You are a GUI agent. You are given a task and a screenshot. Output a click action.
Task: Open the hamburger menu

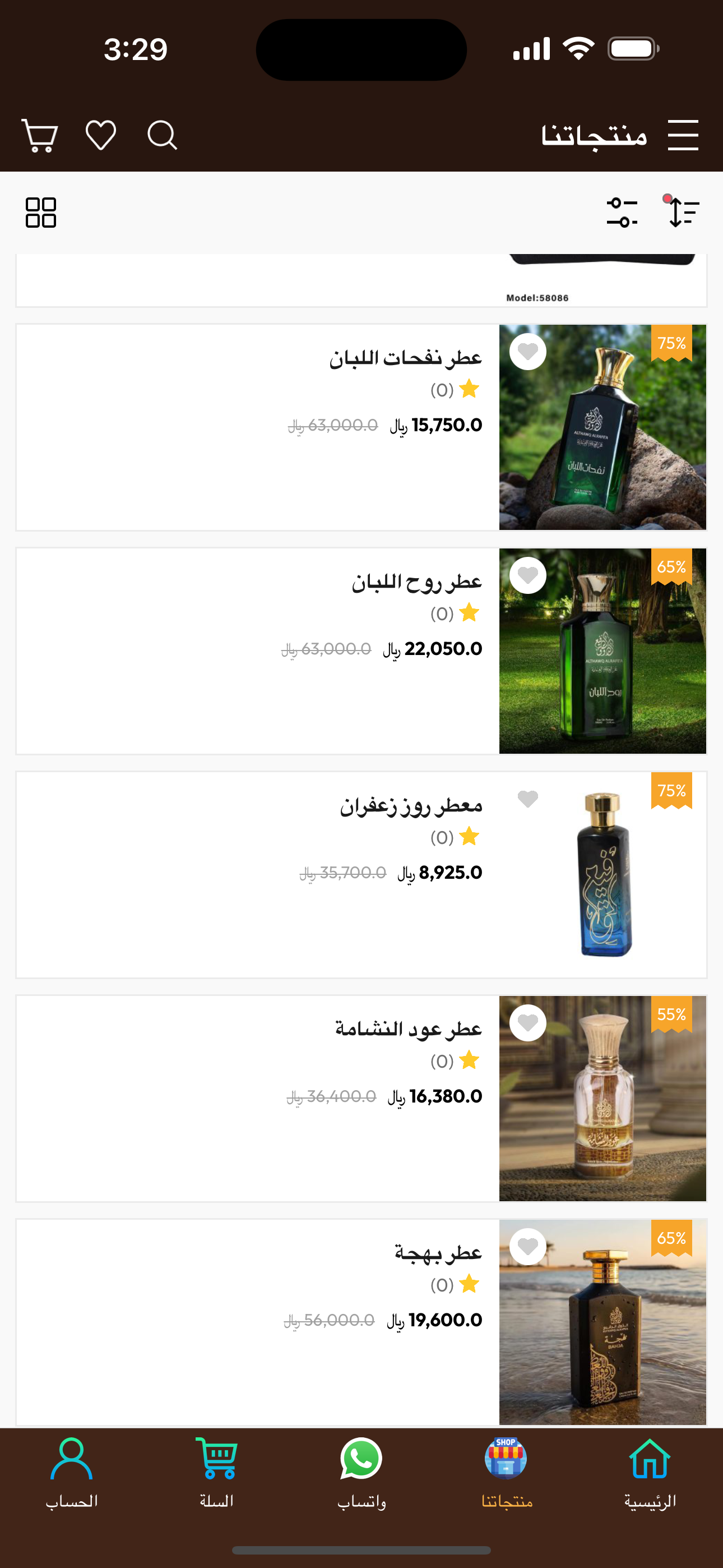[x=683, y=135]
